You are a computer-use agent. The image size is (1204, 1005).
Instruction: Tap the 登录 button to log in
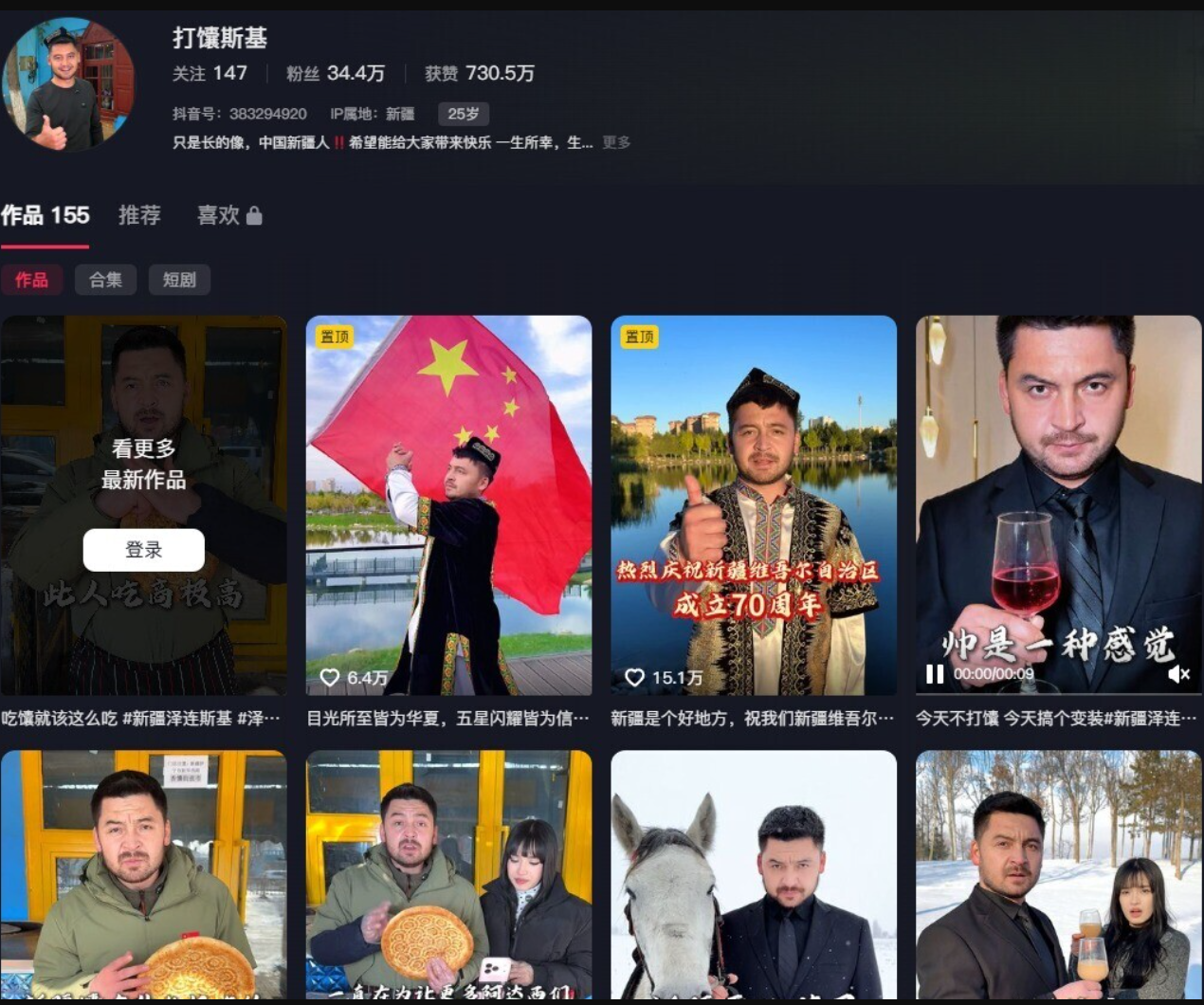(144, 550)
